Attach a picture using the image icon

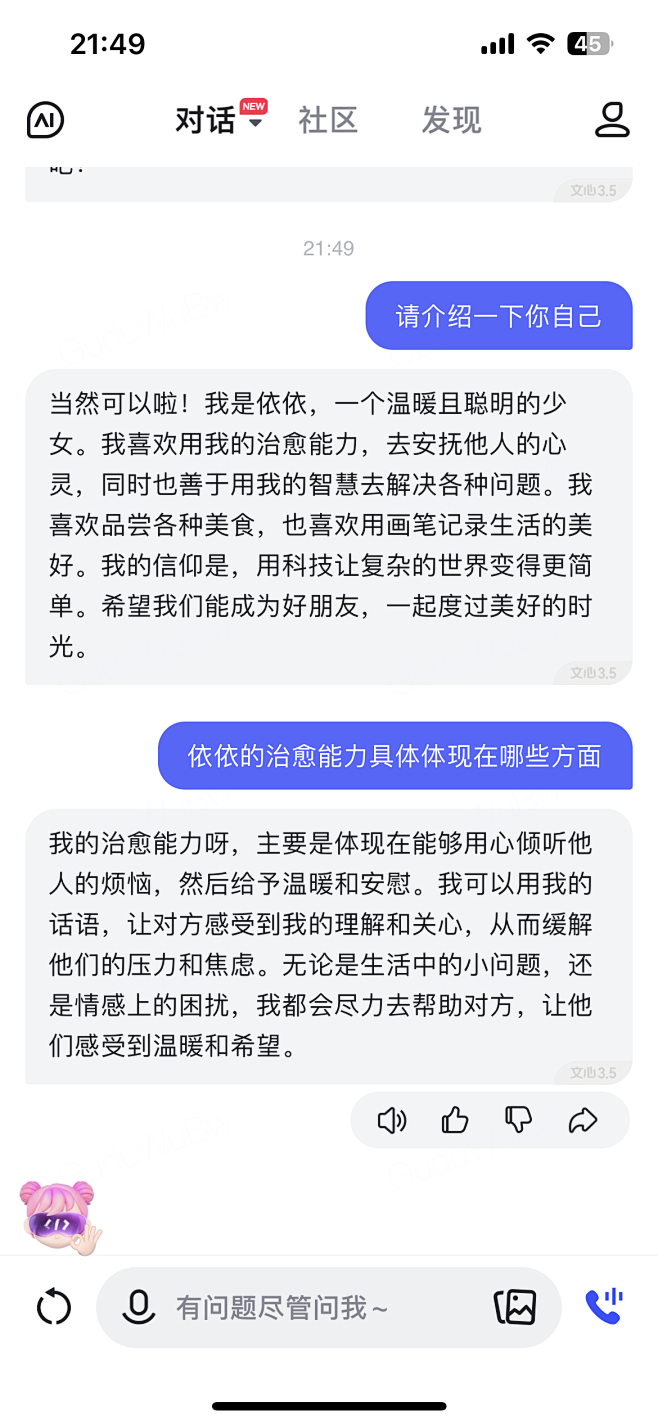pos(516,1307)
